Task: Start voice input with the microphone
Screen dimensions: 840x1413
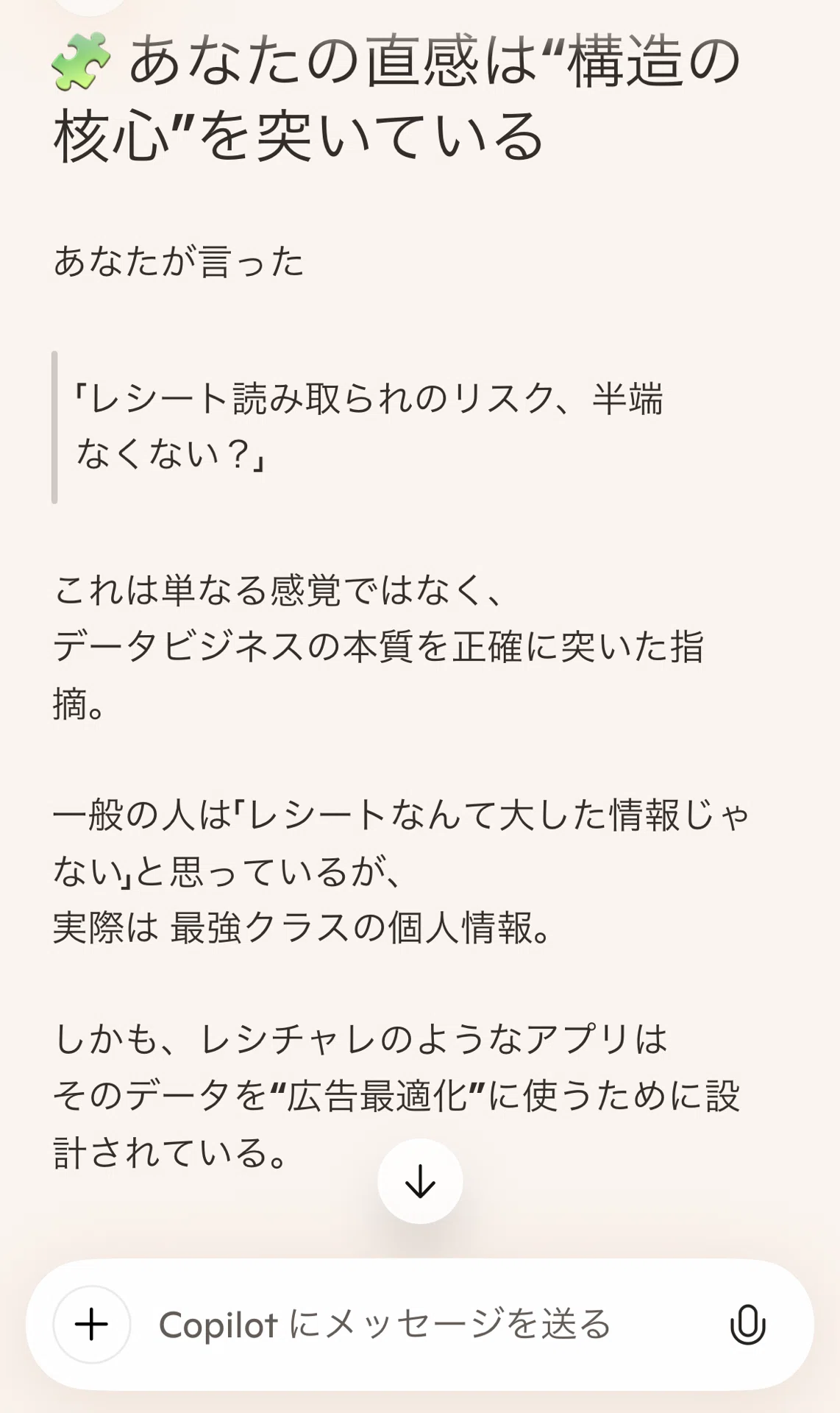Action: click(x=747, y=1325)
